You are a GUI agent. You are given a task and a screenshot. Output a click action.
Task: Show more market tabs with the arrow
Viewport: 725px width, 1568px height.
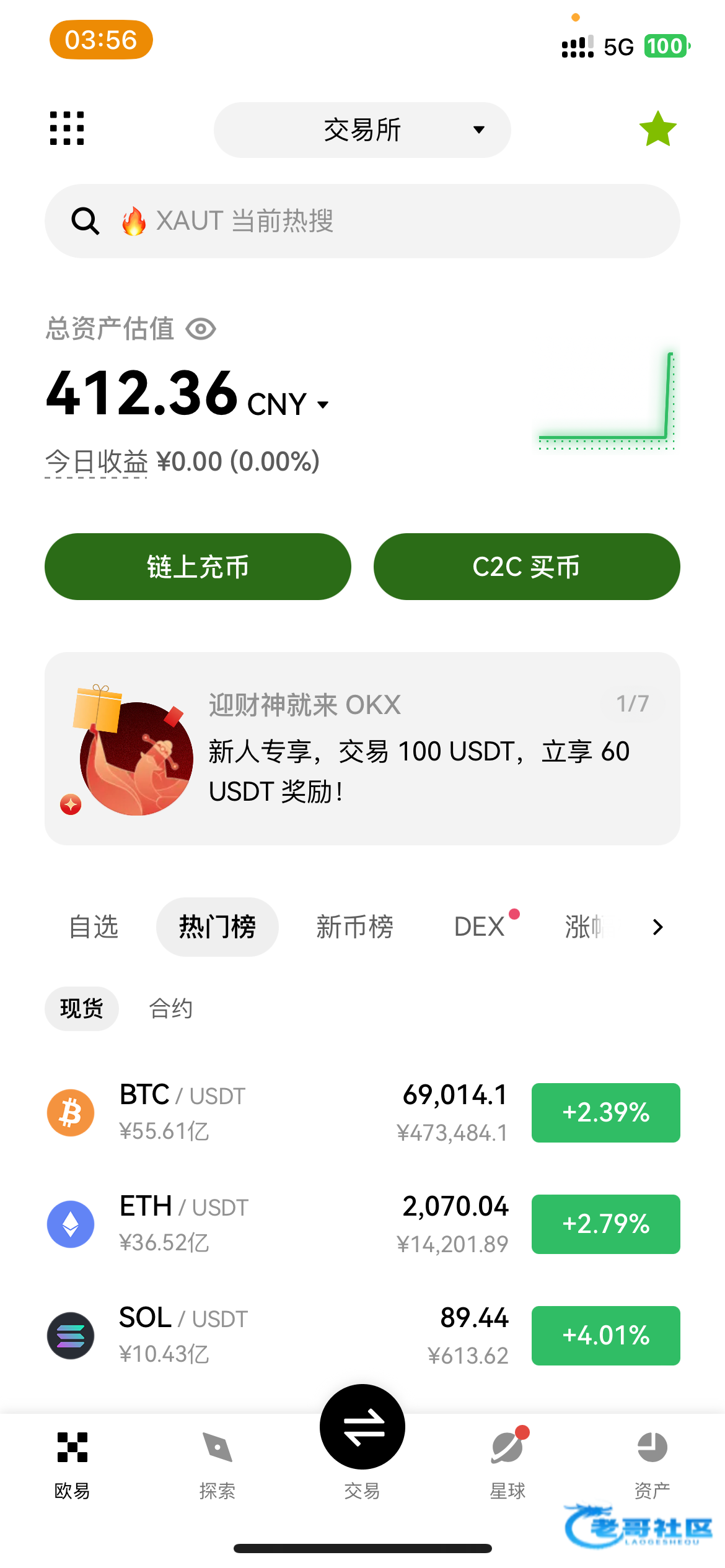tap(657, 926)
